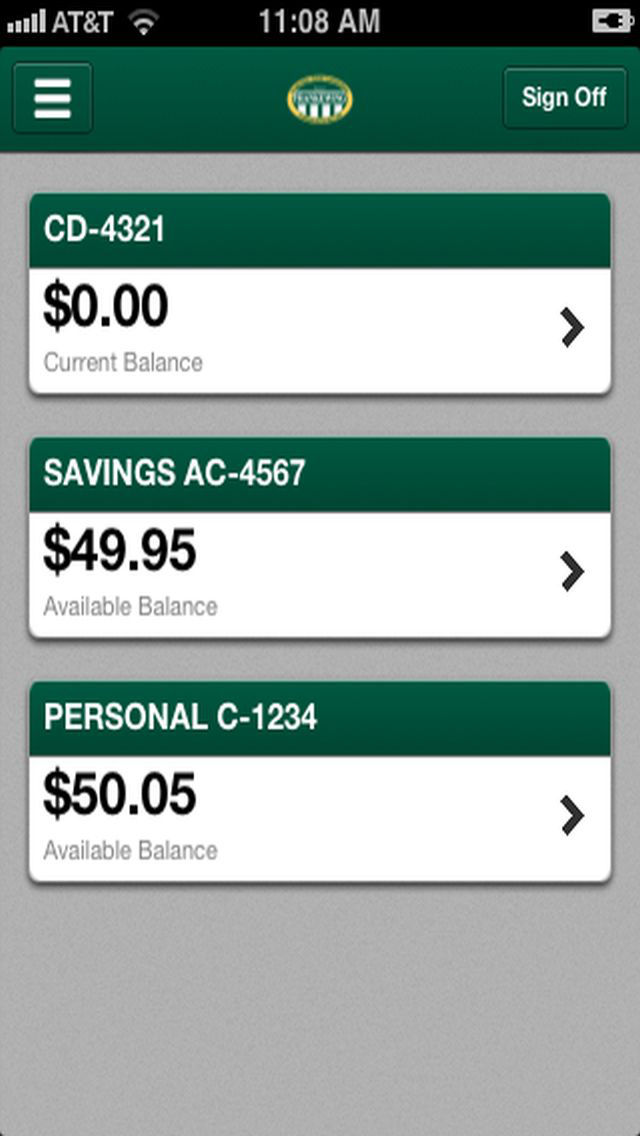Tap the Sign Off button
The width and height of the screenshot is (640, 1136).
tap(563, 98)
